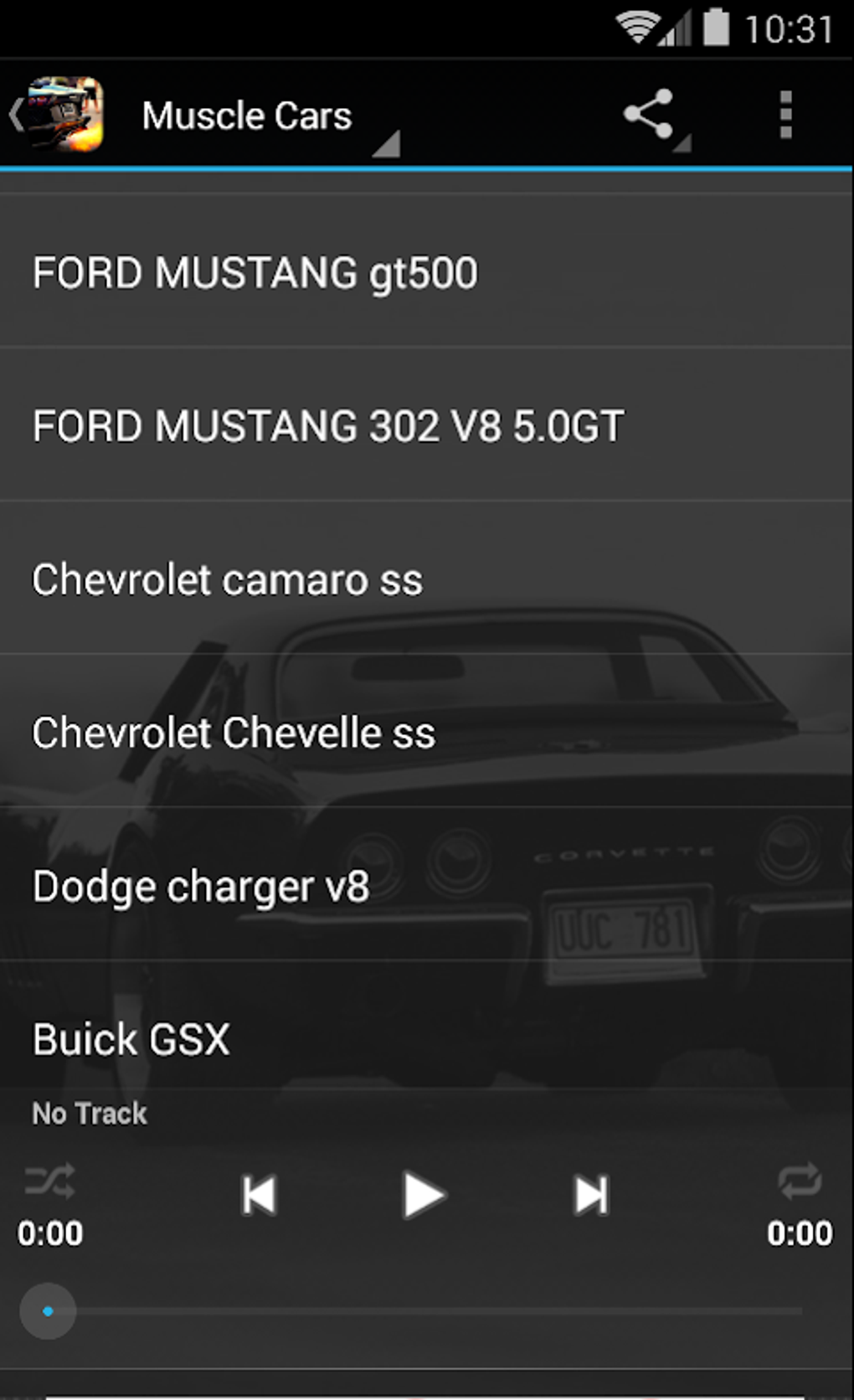Screen dimensions: 854x1400
Task: Share this sound collection
Action: pos(650,114)
